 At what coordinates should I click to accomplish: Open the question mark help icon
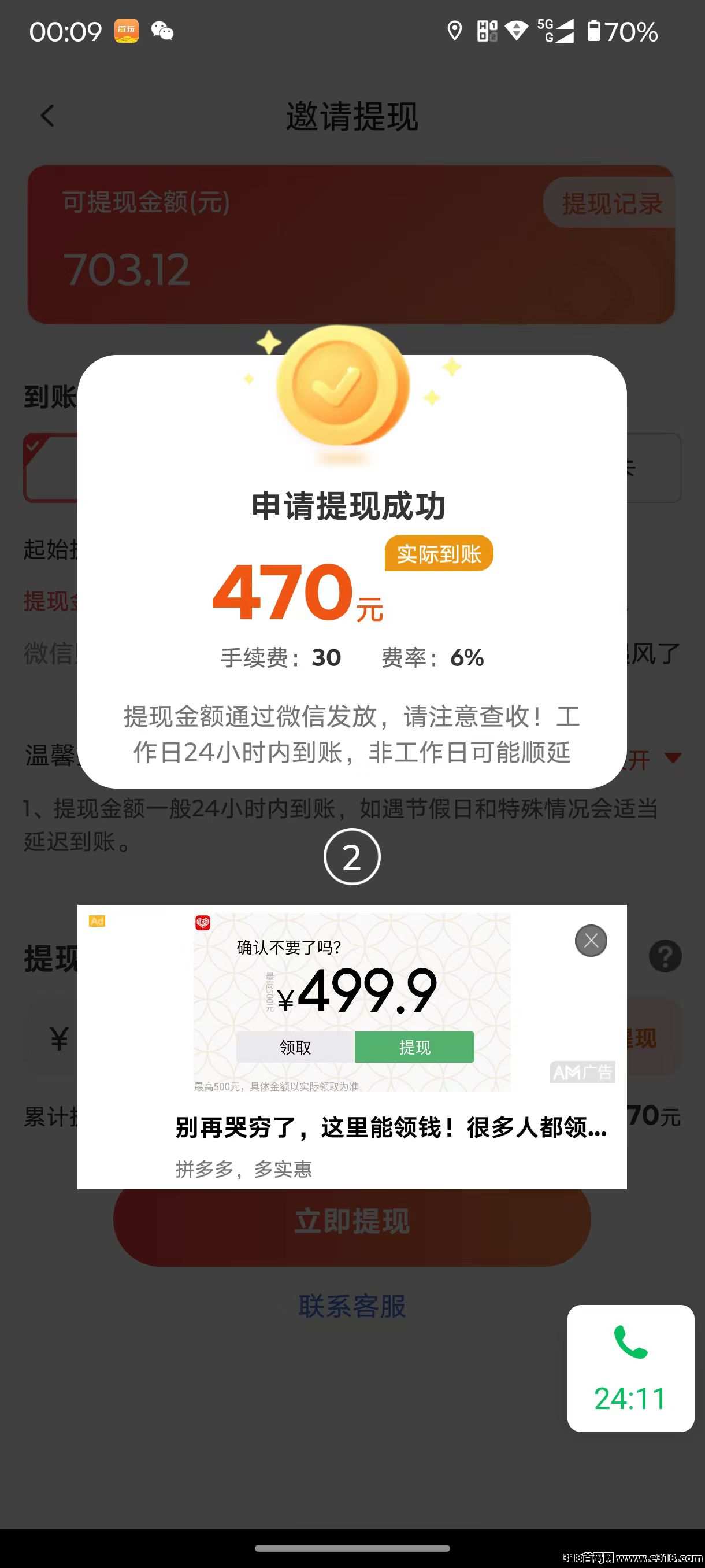pos(665,956)
